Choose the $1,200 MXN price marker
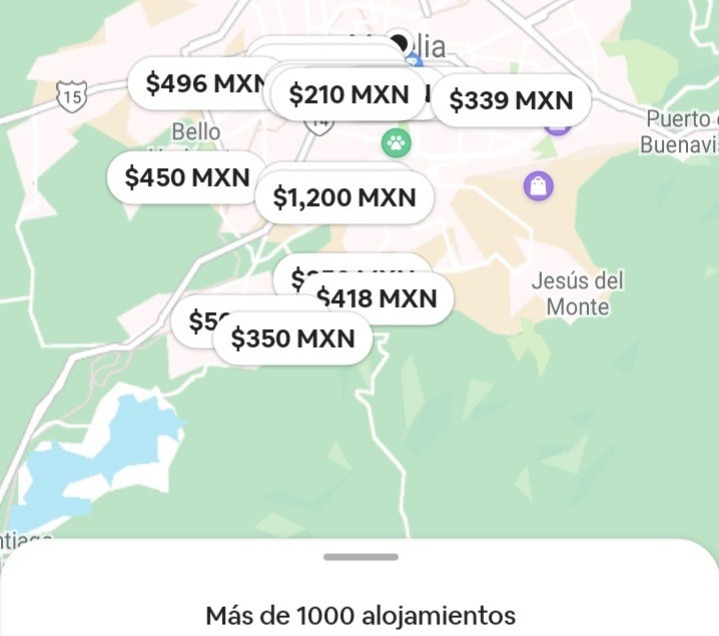 344,198
